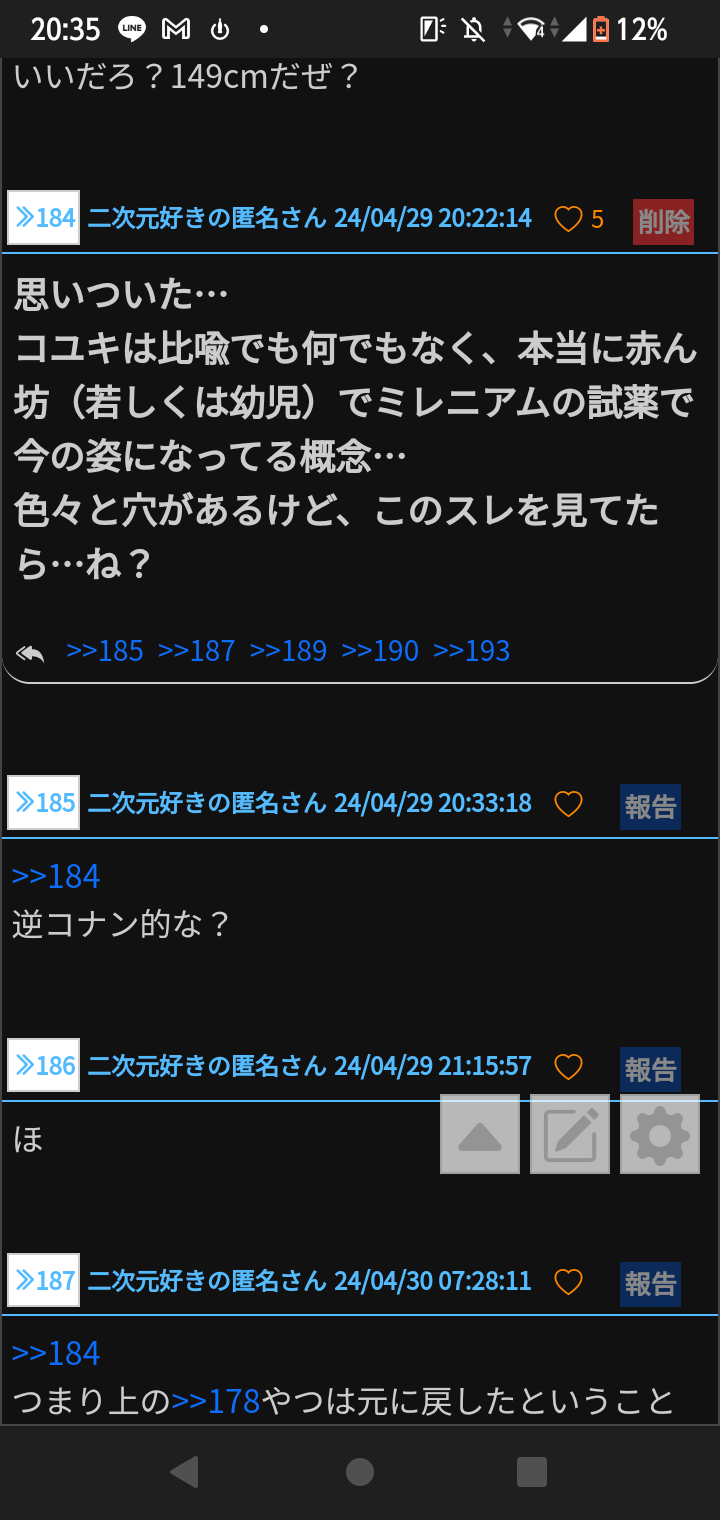Viewport: 720px width, 1520px height.
Task: Open the >>178 anchor in post 187
Action: coord(216,1402)
